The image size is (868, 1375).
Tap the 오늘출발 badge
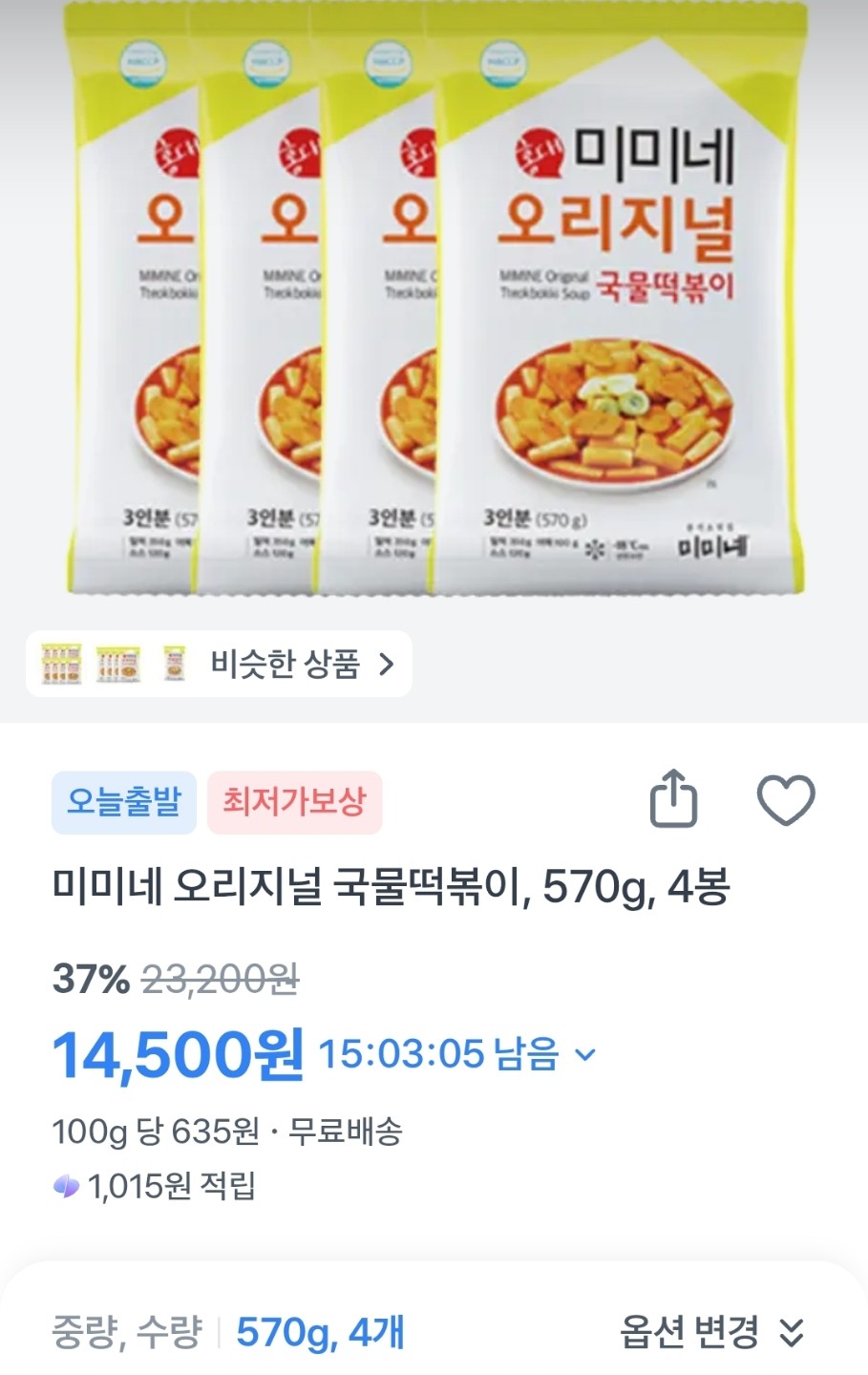[123, 801]
